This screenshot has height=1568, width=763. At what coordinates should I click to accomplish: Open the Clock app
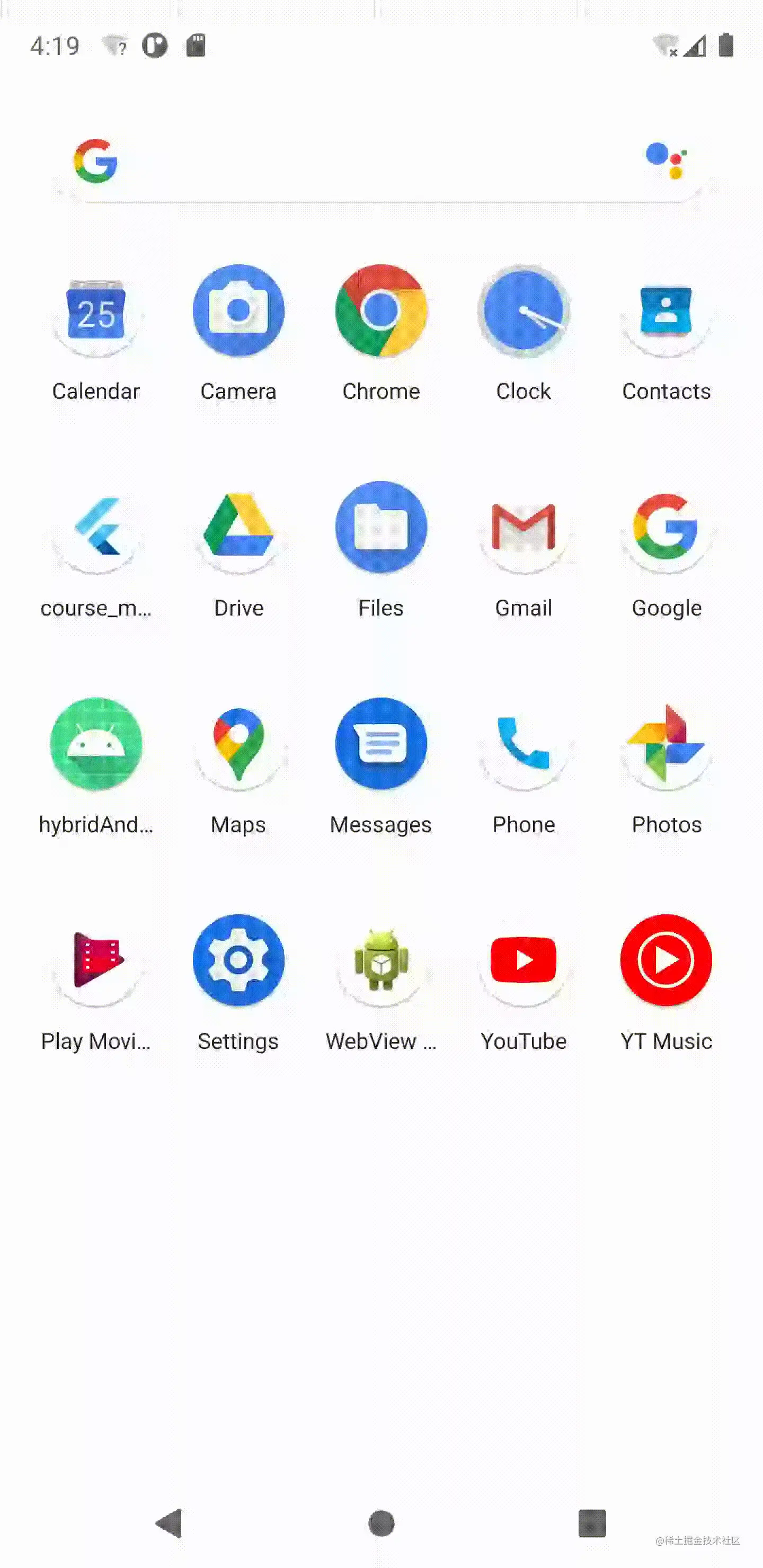523,311
